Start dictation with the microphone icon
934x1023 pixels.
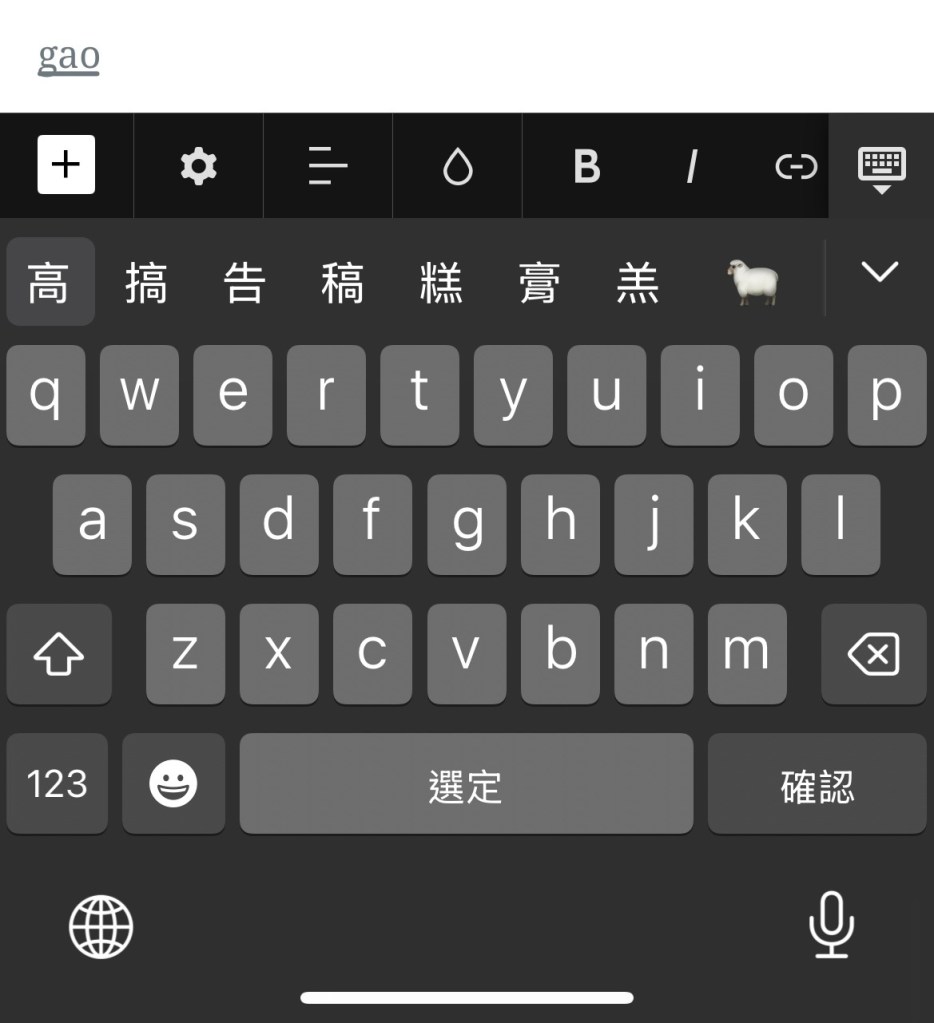tap(831, 926)
